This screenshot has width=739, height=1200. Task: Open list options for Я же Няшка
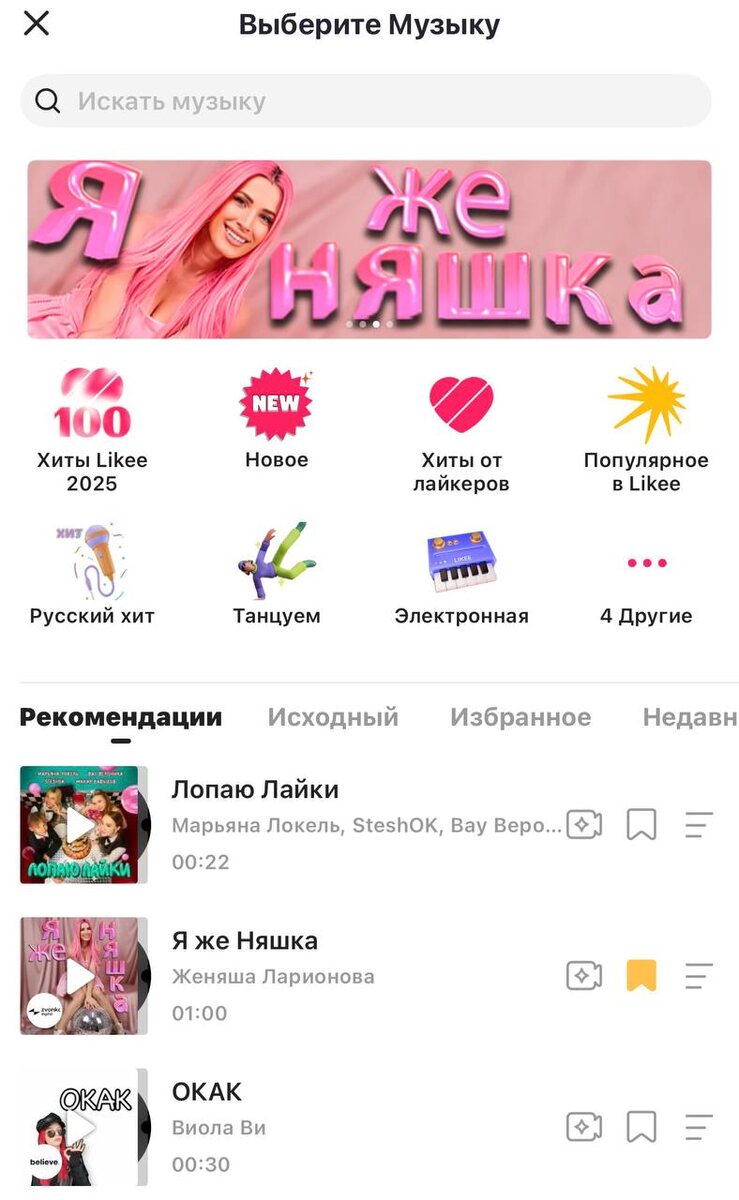tap(698, 976)
